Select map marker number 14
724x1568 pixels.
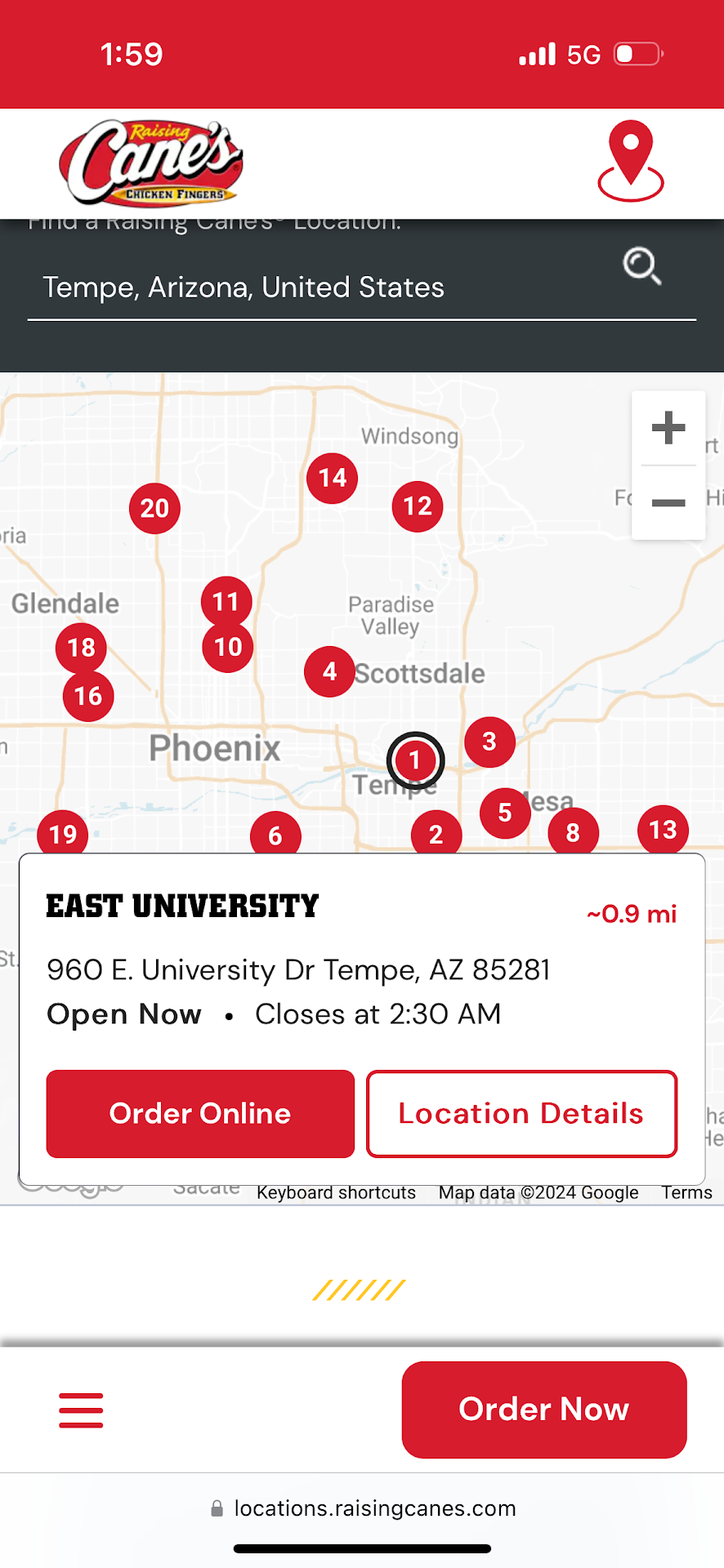[x=332, y=478]
